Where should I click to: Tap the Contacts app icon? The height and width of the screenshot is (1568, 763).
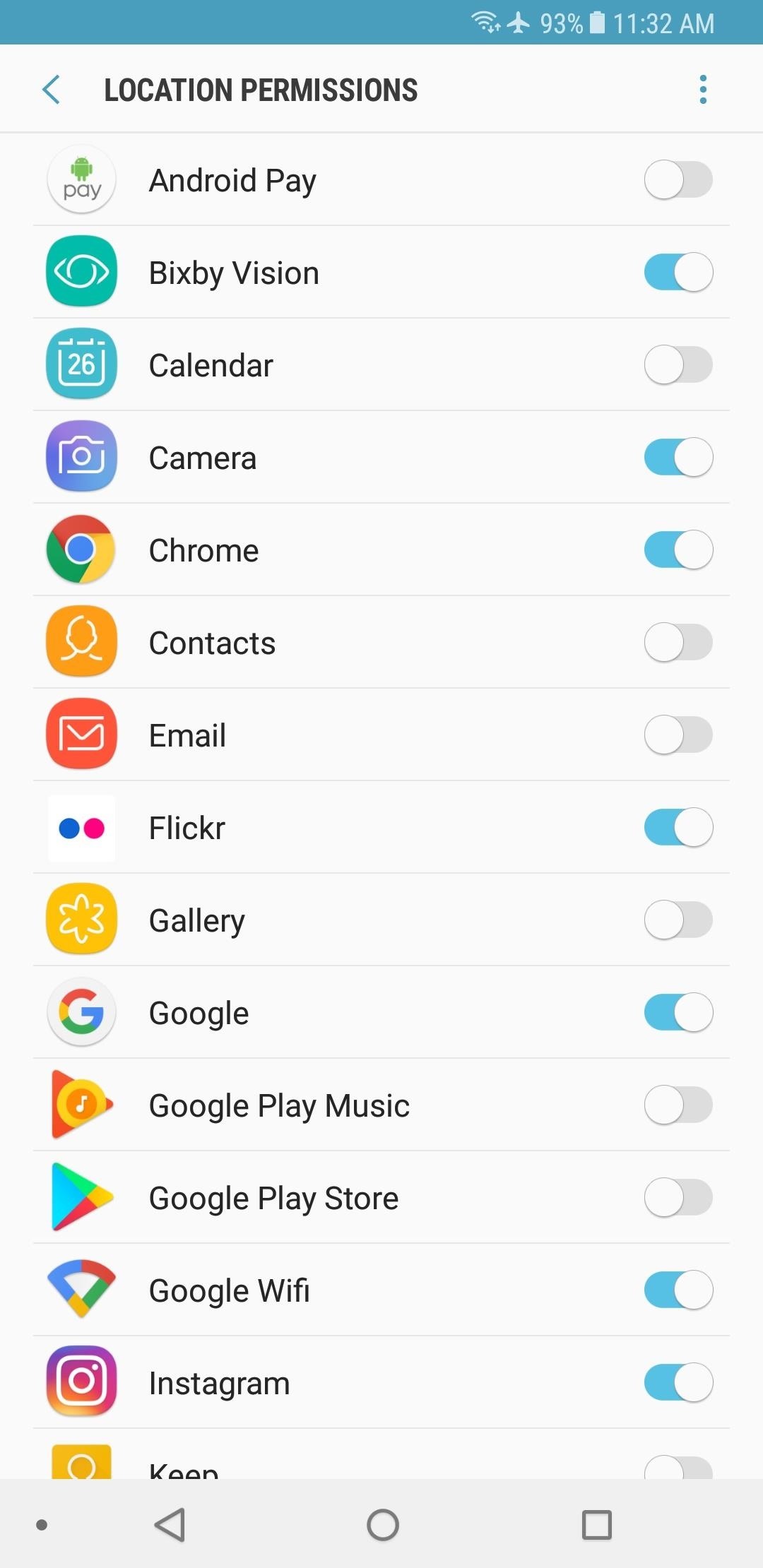pyautogui.click(x=81, y=641)
